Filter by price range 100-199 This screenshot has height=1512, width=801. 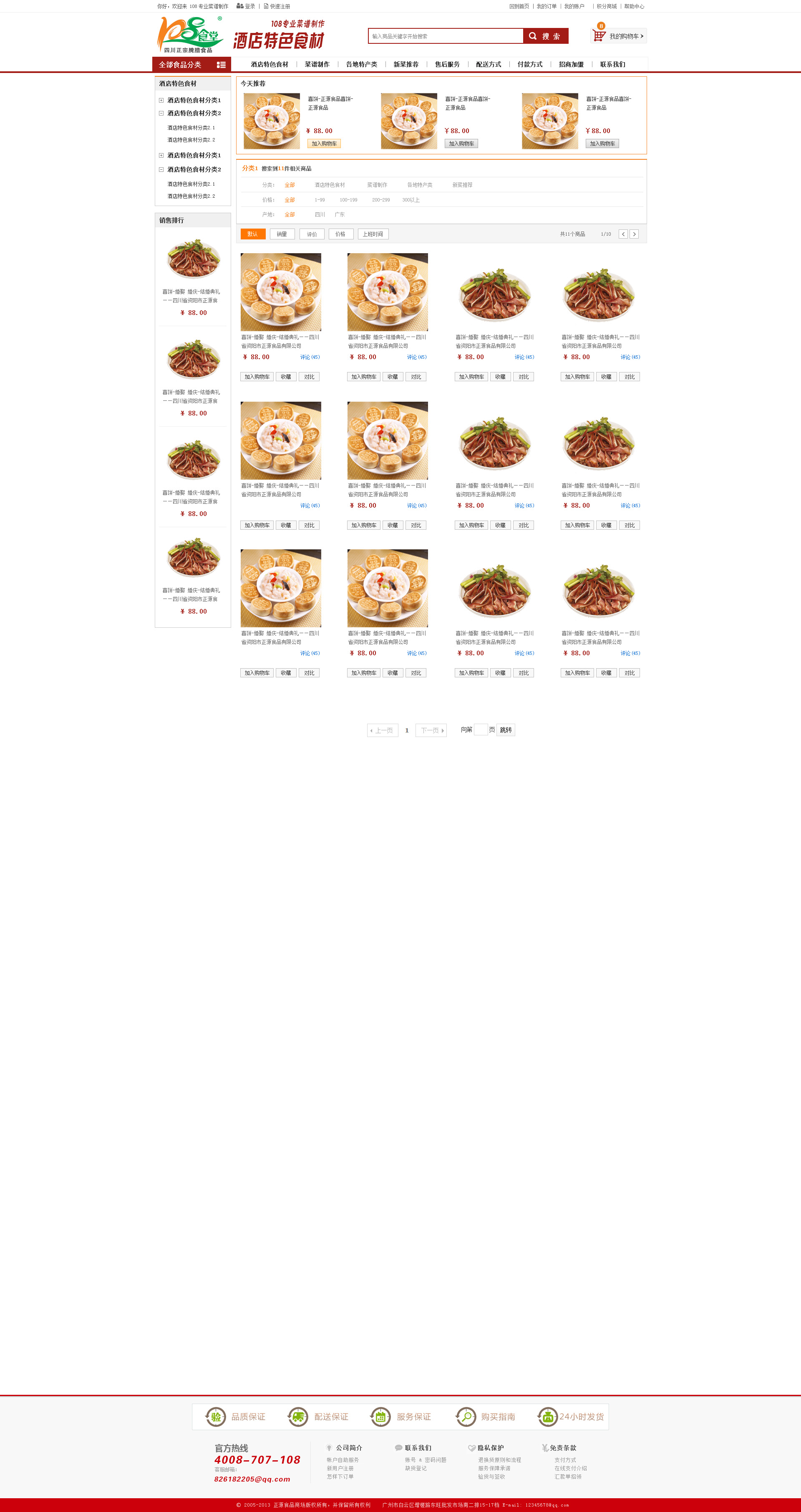(x=348, y=200)
